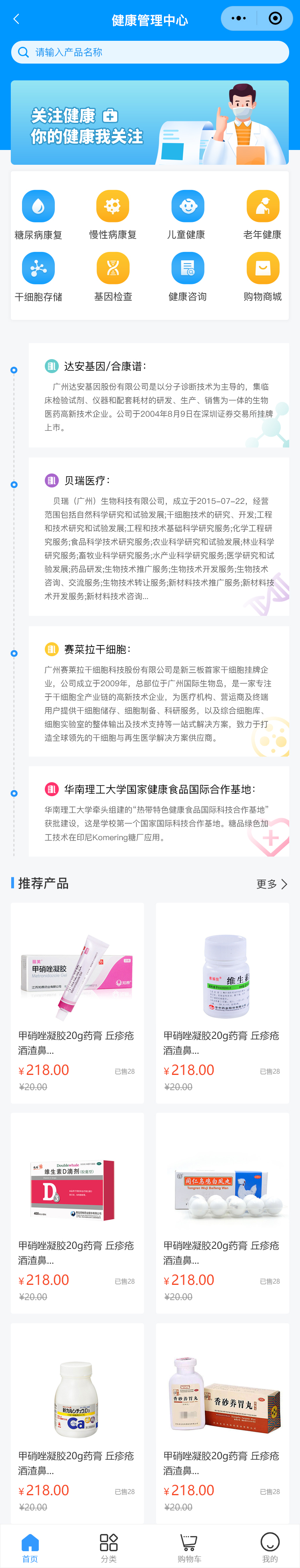Open 干细胞存储 service
The image size is (300, 1568).
[38, 276]
